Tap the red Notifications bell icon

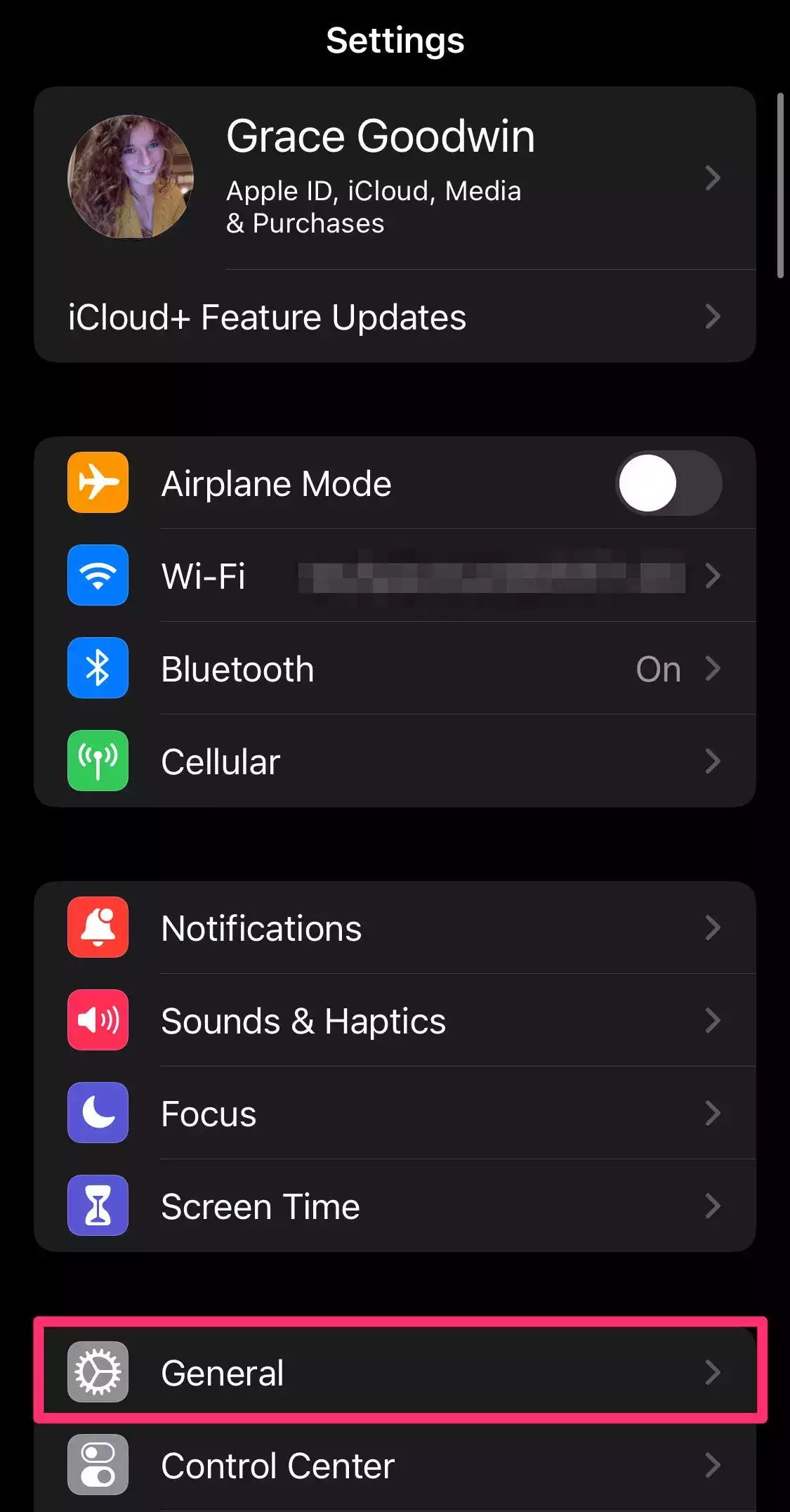pos(98,927)
